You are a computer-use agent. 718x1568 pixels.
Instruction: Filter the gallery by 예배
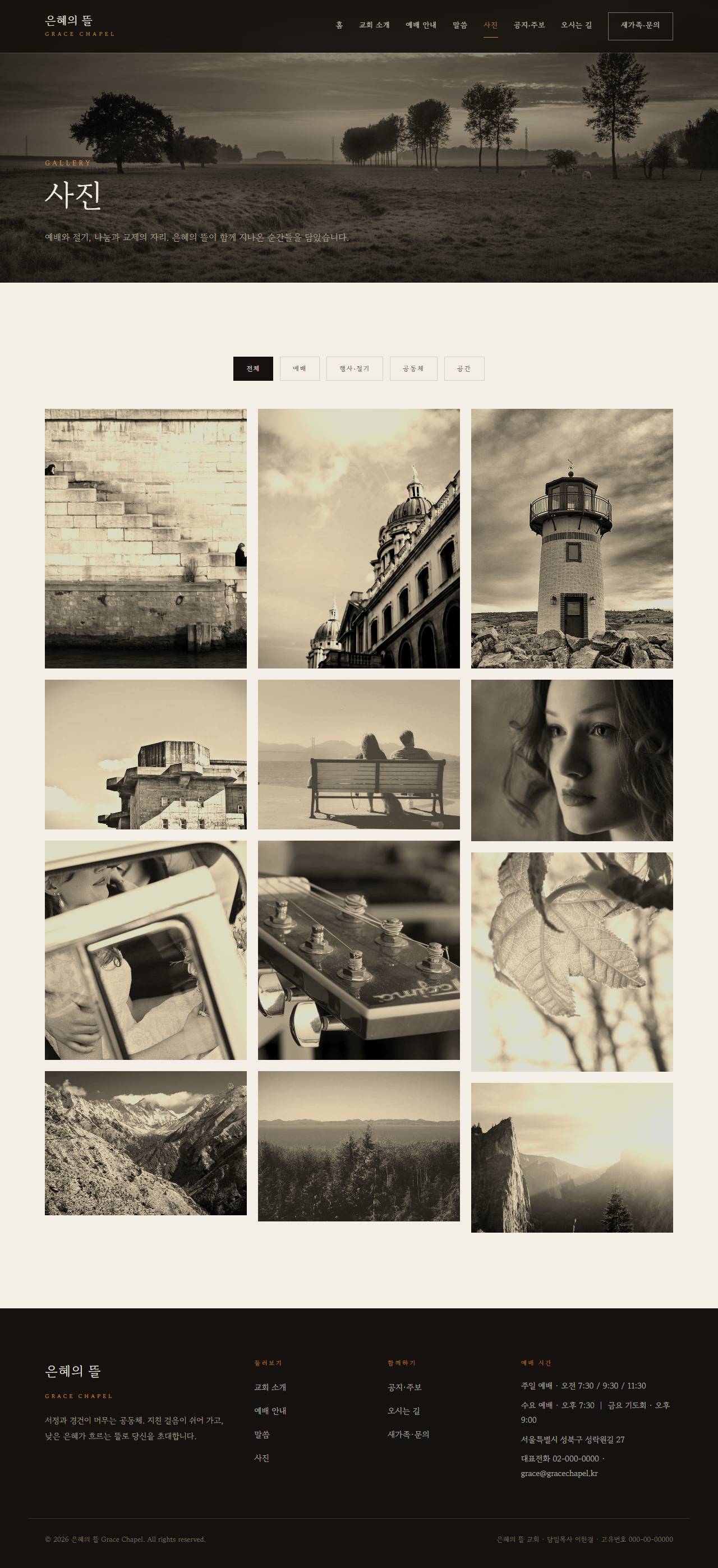tap(300, 368)
